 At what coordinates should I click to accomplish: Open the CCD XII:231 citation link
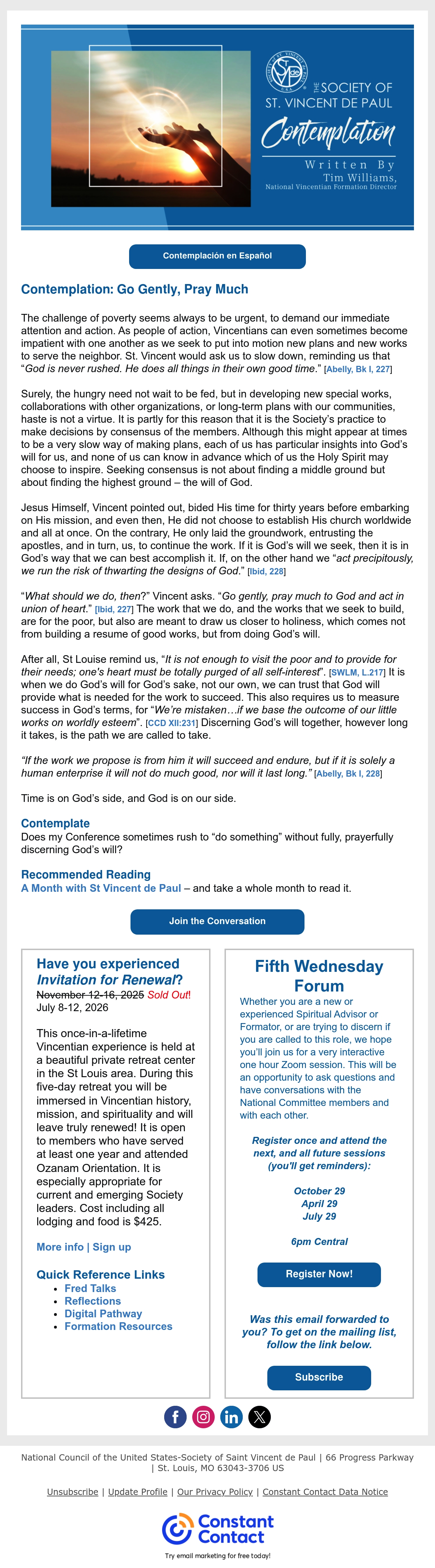coord(172,723)
